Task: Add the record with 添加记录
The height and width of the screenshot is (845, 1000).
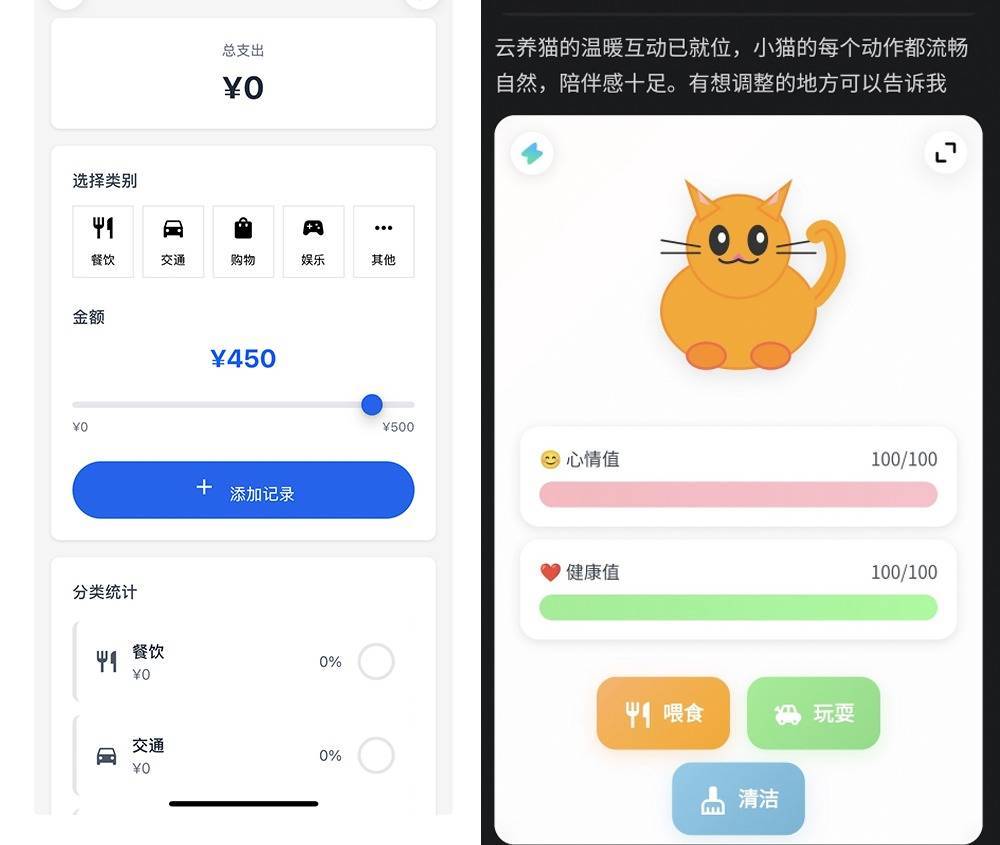Action: point(243,490)
